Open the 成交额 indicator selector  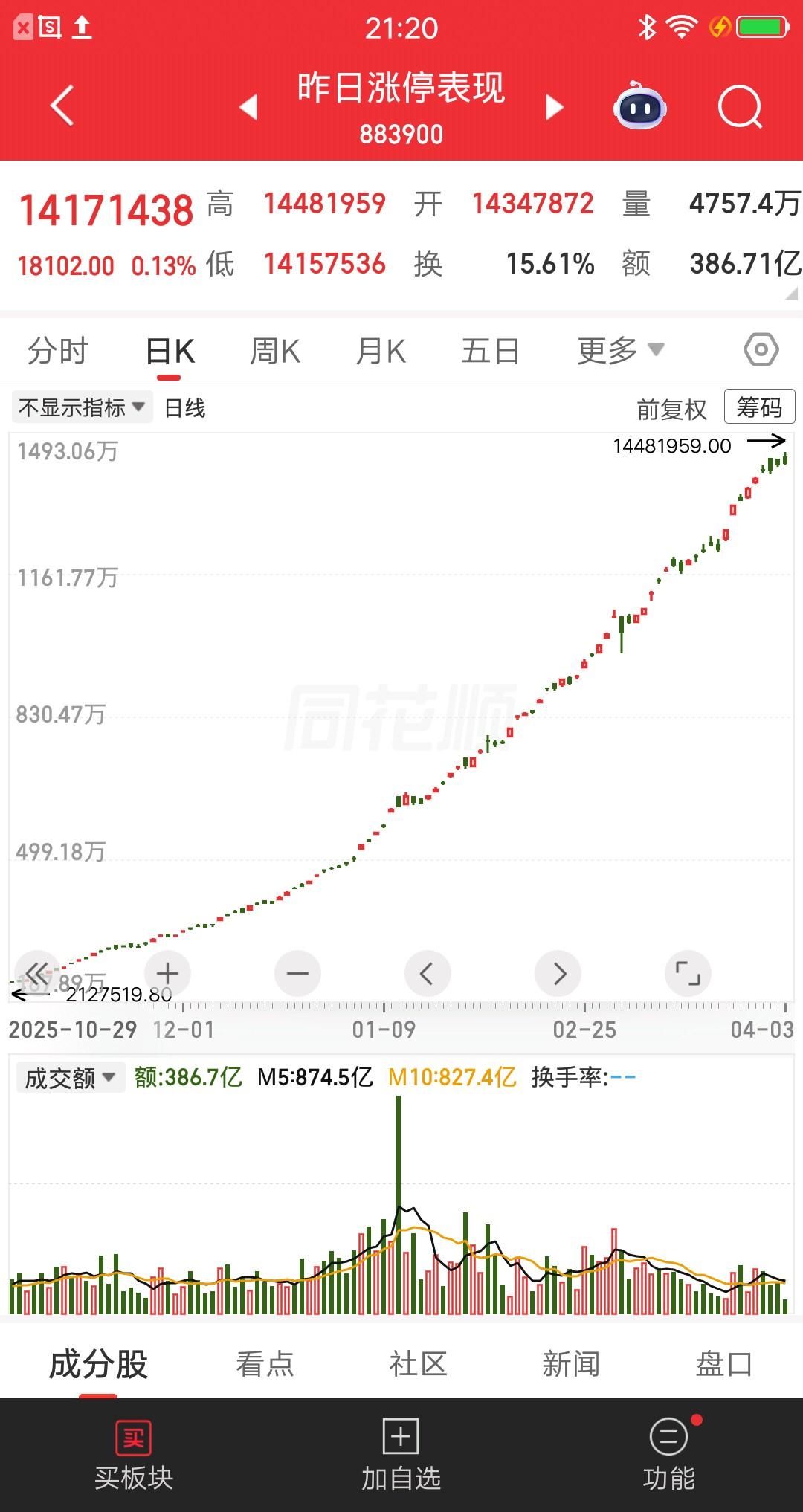tap(71, 1076)
